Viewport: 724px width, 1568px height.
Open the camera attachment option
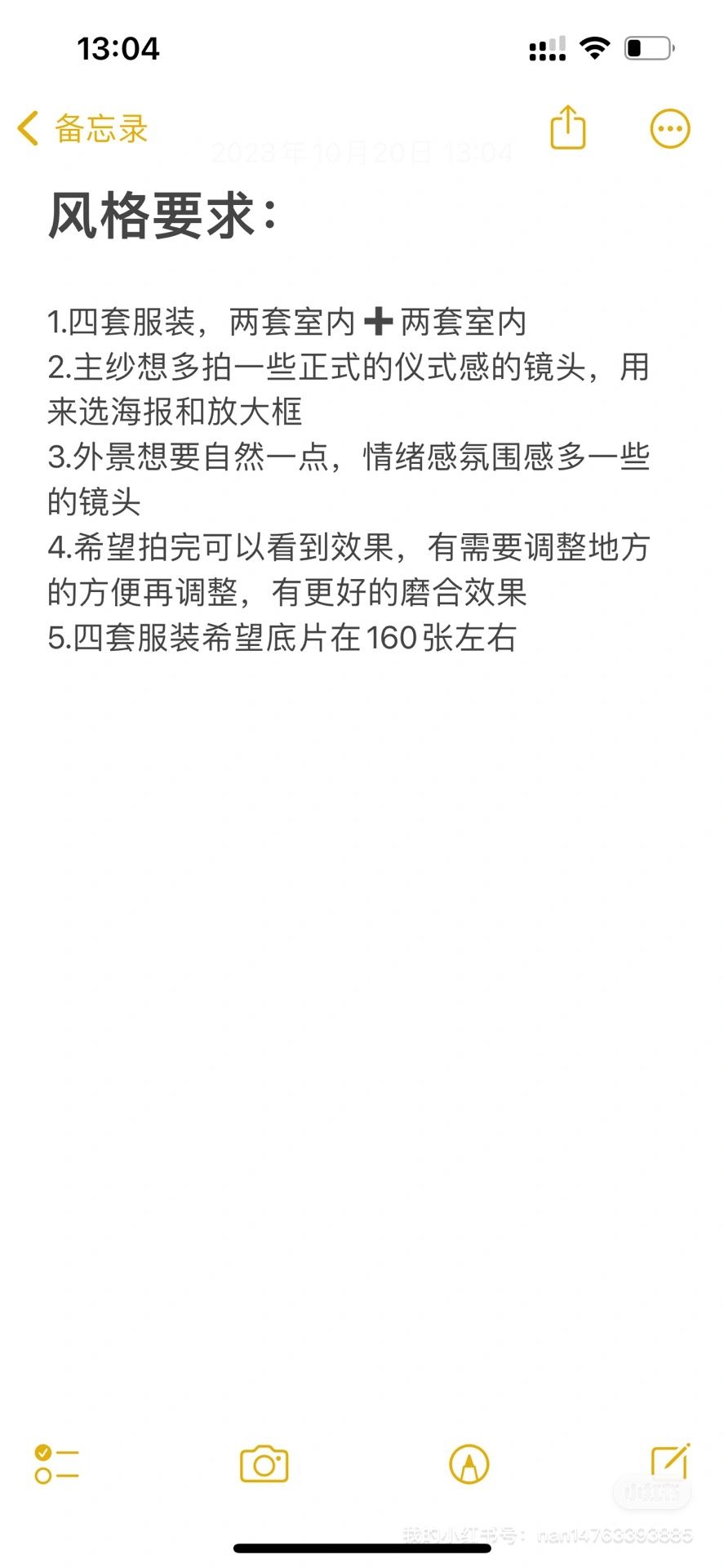click(264, 1464)
